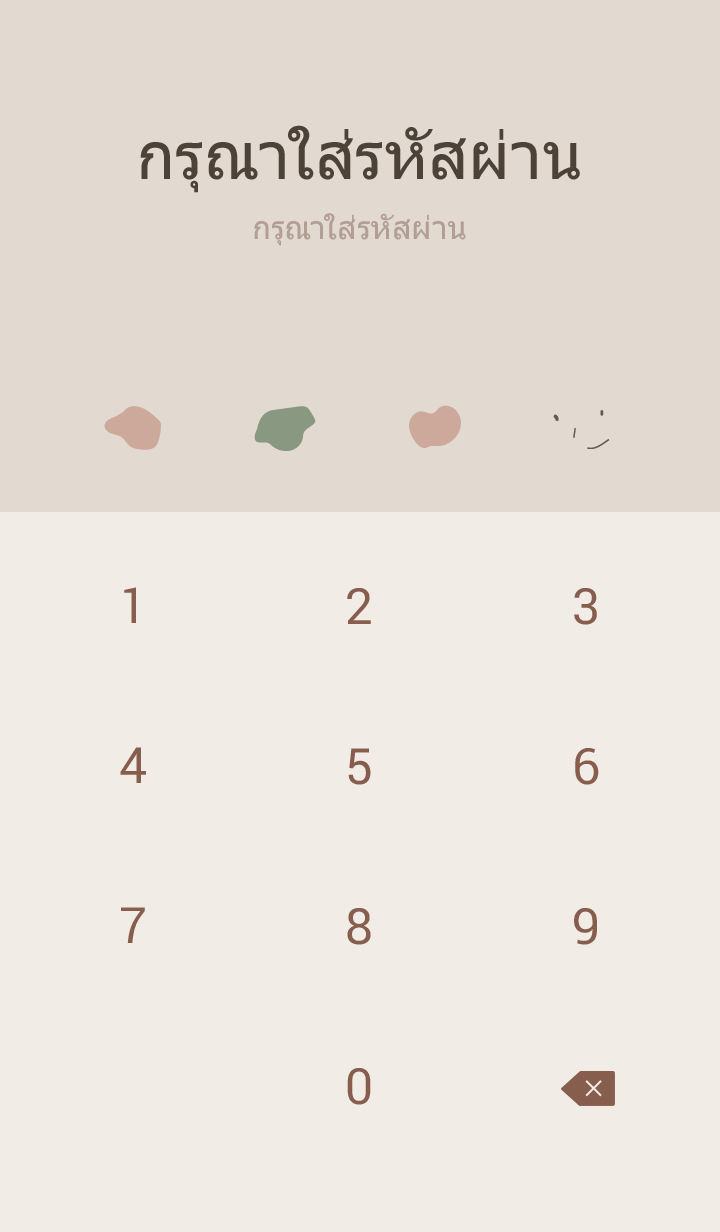Enter digit 7 on the keypad
720x1232 pixels.
pos(132,927)
